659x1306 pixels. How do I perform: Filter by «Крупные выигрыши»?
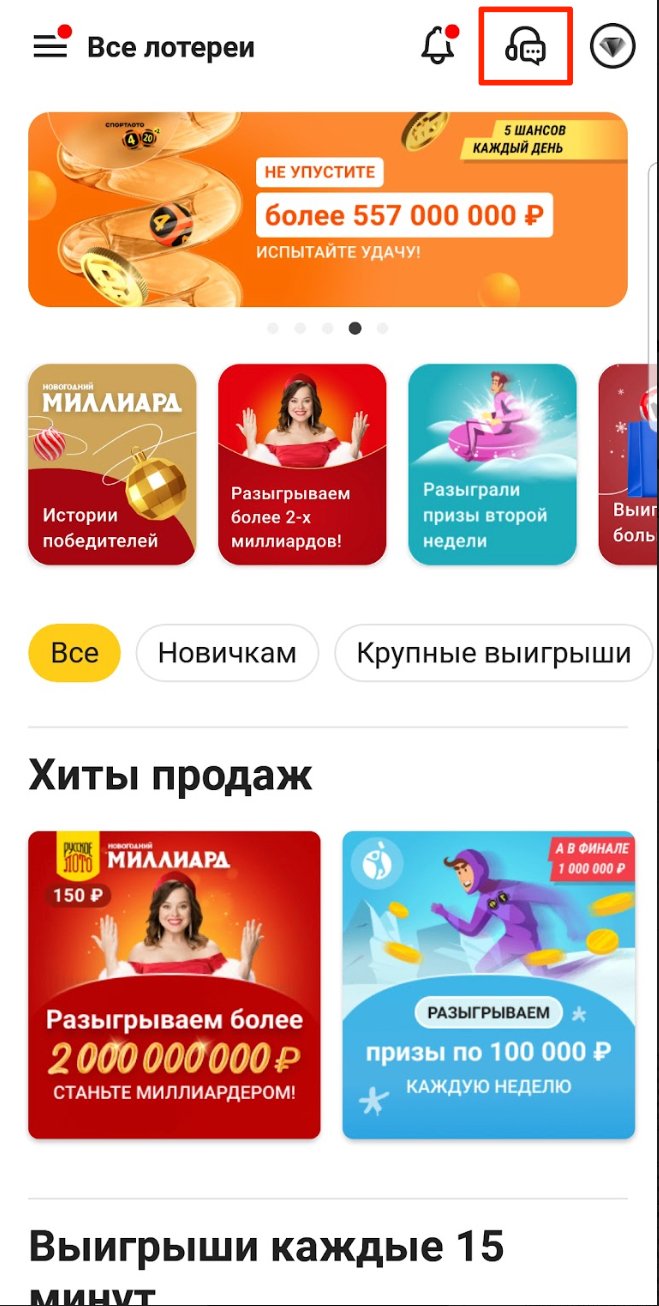[x=494, y=654]
